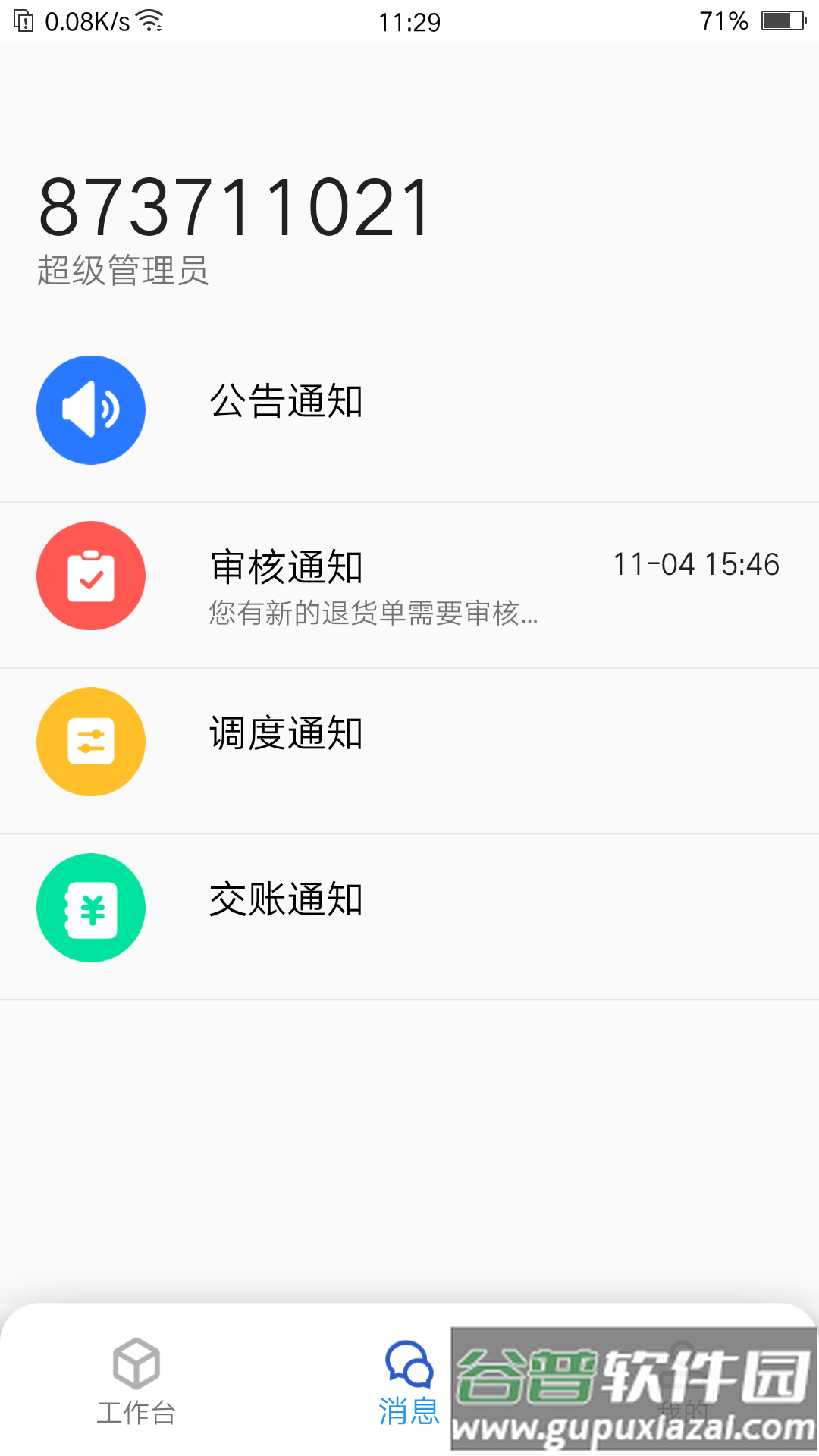
Task: Tap the clock showing 11:29
Action: pos(409,21)
